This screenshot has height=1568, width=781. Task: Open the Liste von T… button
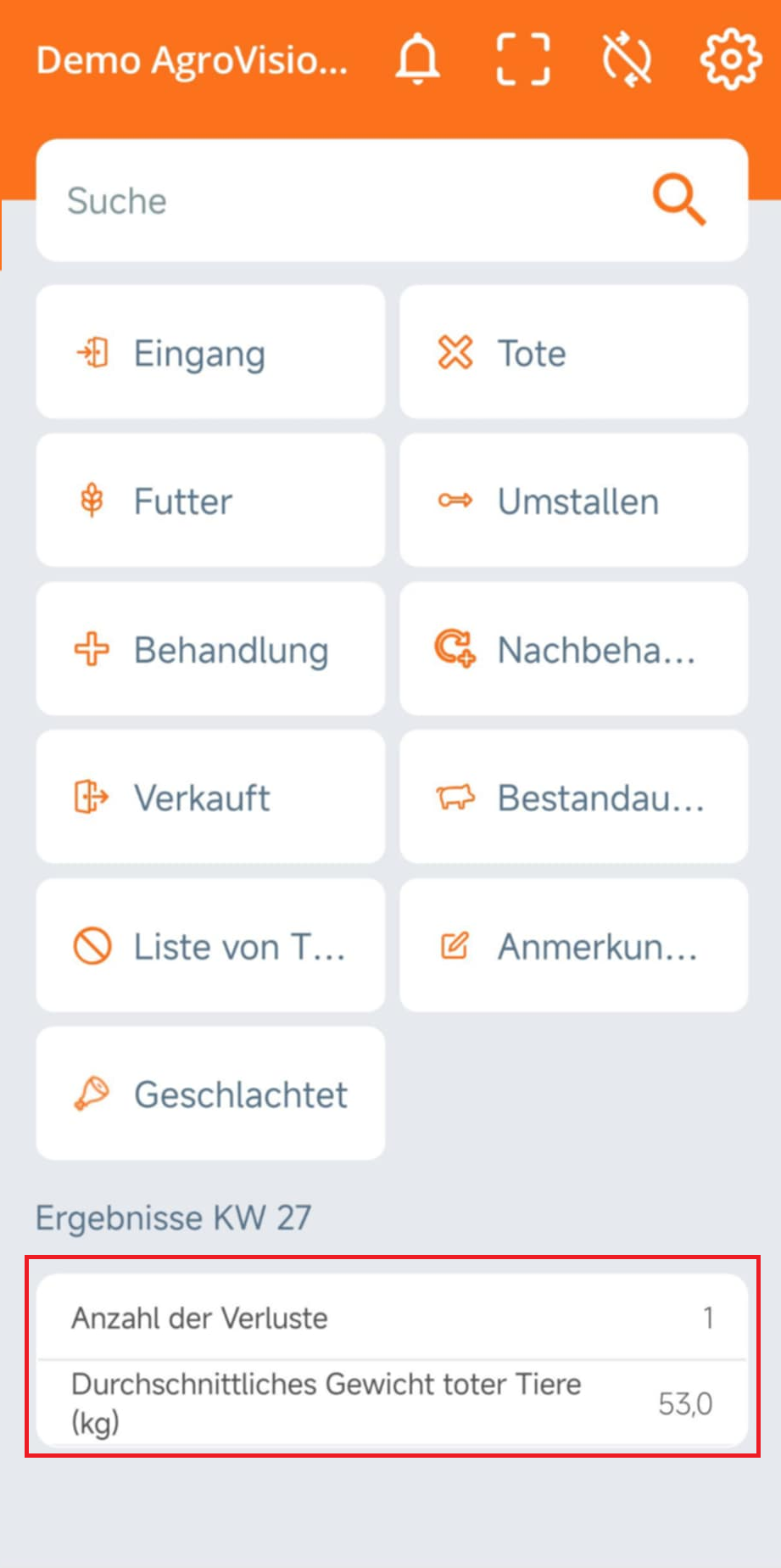pos(210,945)
